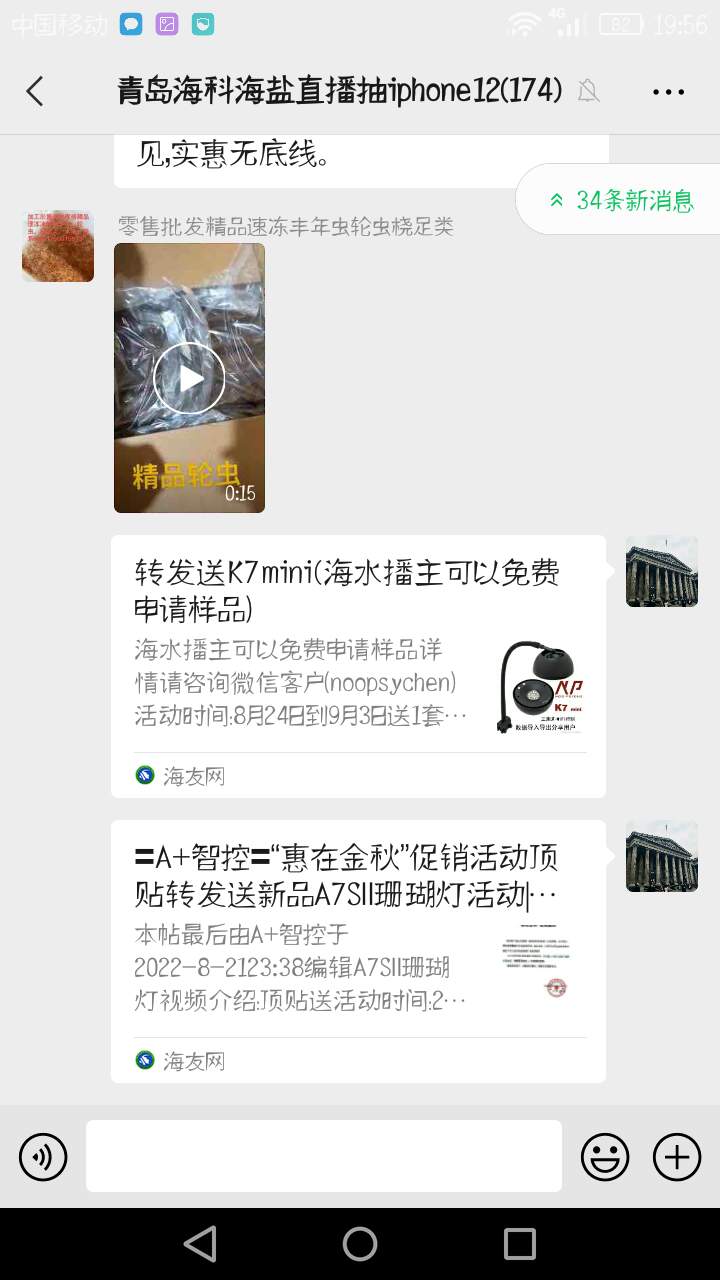Open sender avatar beside the A+智控 card
720x1280 pixels.
coord(662,856)
